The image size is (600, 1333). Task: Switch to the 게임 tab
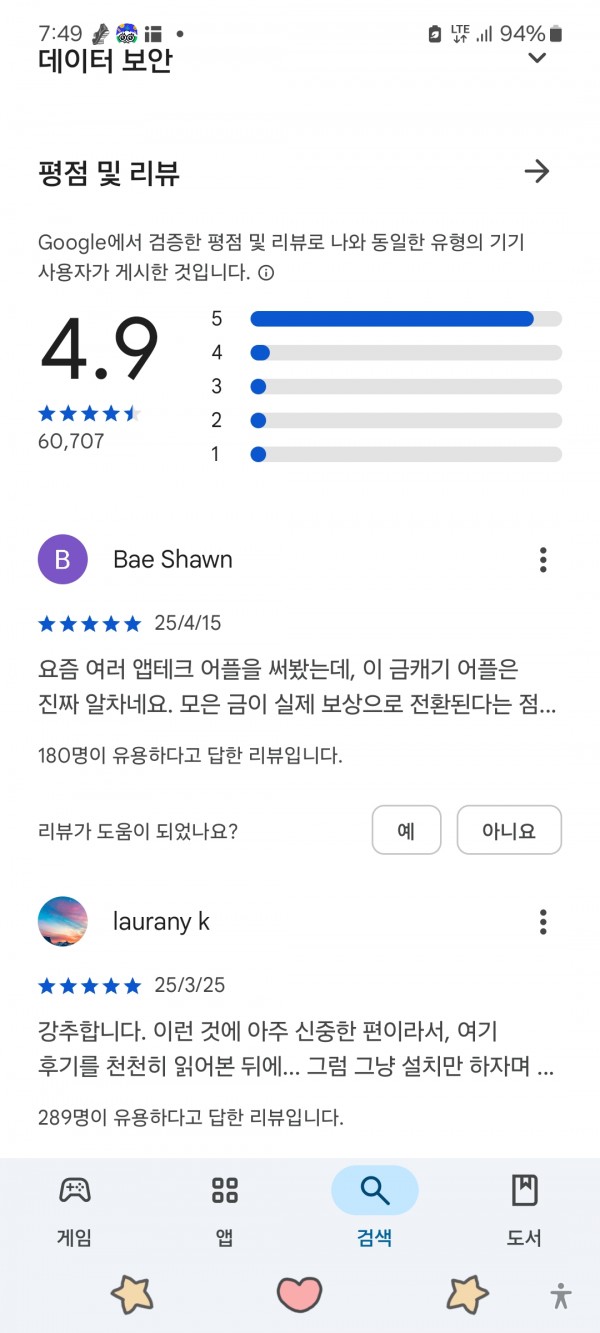(x=75, y=1210)
